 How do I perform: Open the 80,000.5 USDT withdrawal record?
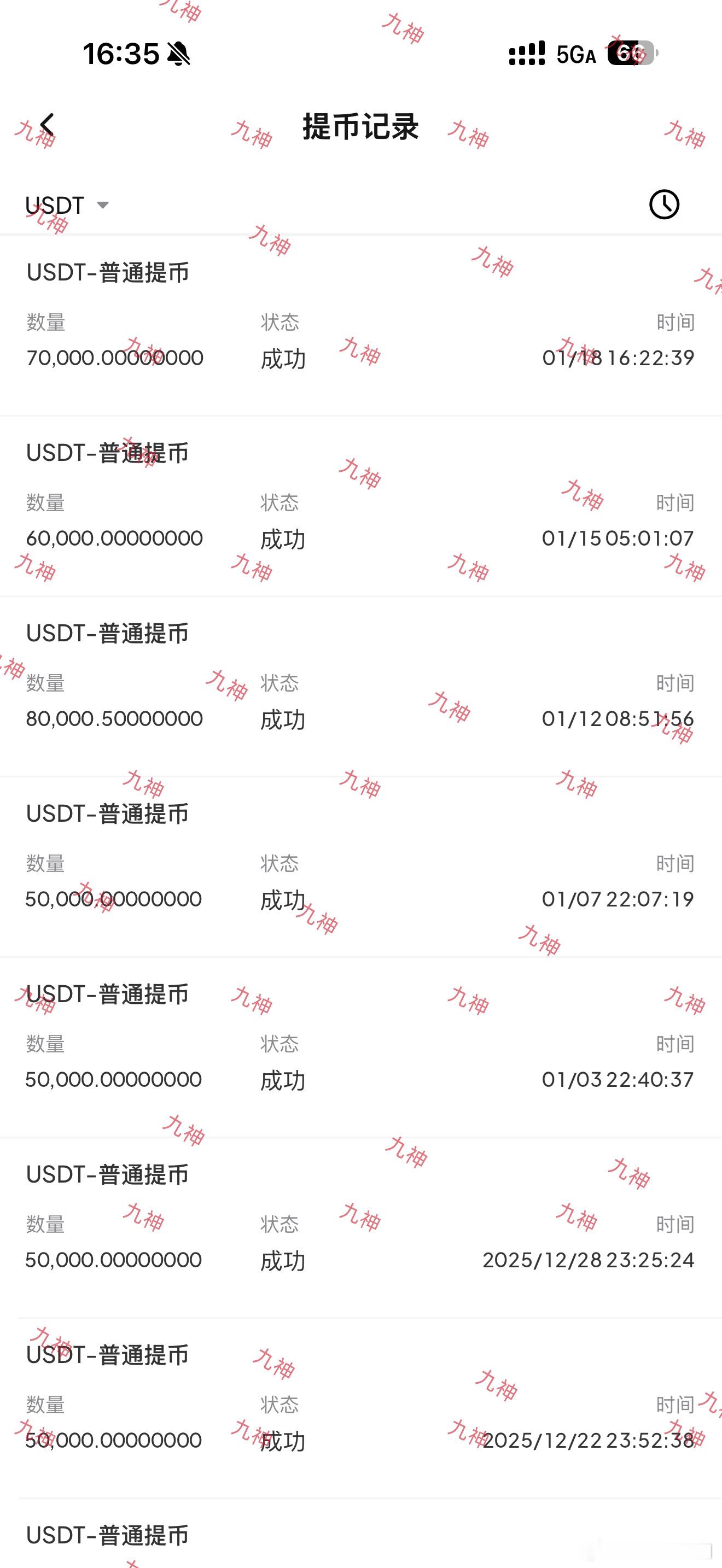click(x=360, y=687)
